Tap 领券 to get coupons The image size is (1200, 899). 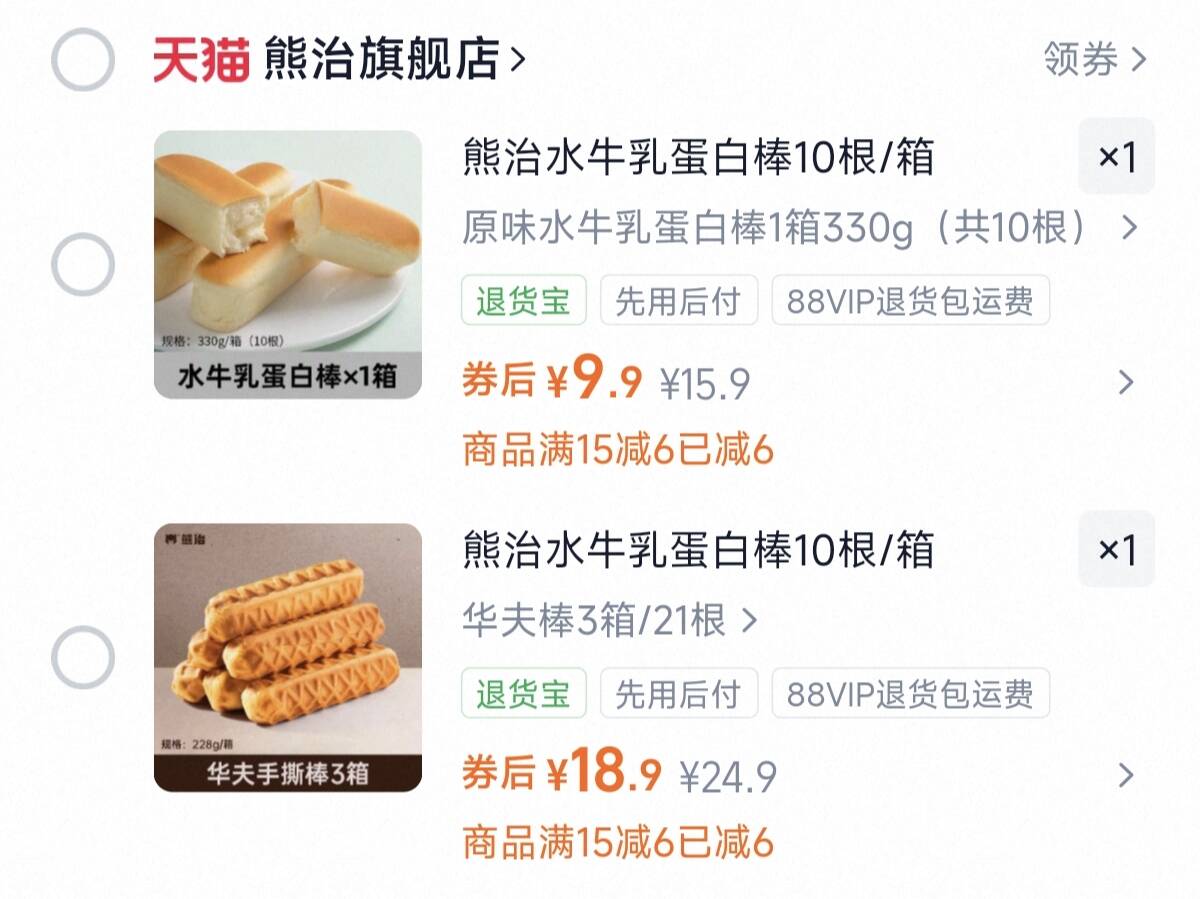click(x=1093, y=60)
